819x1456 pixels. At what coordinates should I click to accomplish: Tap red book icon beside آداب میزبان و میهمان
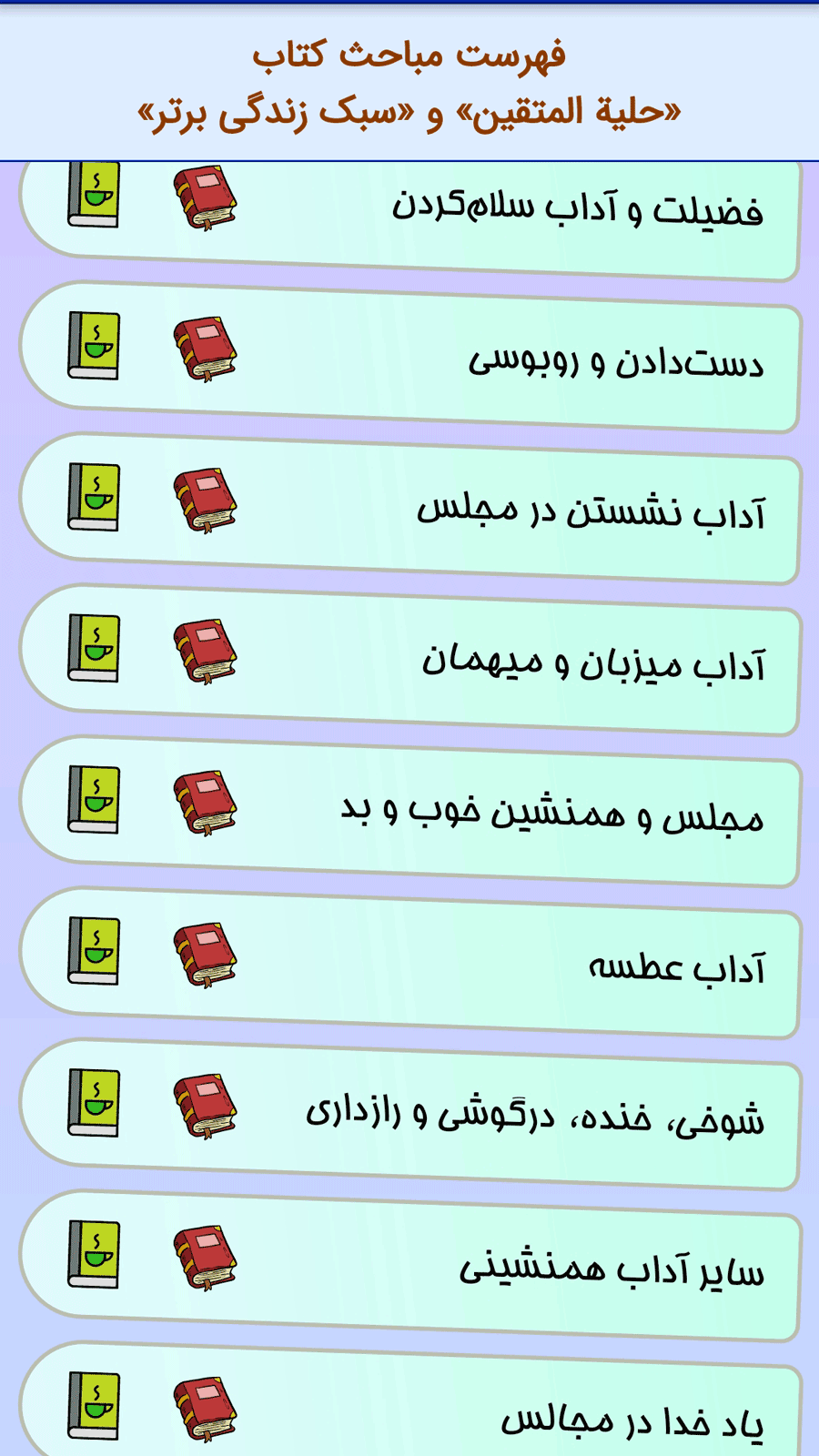(205, 652)
